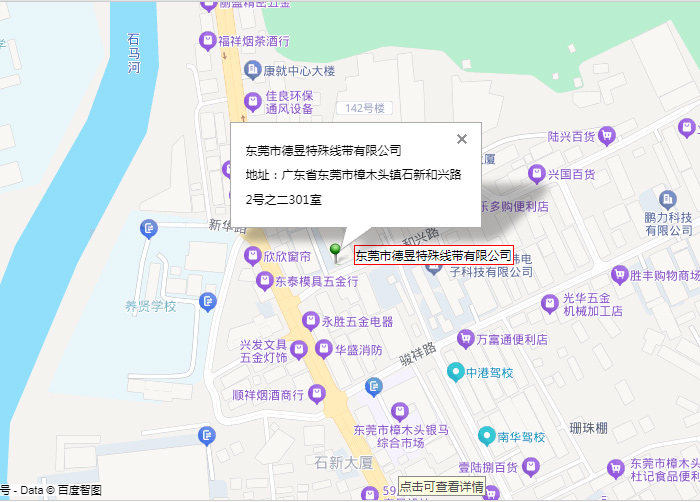Image resolution: width=700 pixels, height=502 pixels.
Task: Tap 点击可查看详情 to view details
Action: point(441,487)
